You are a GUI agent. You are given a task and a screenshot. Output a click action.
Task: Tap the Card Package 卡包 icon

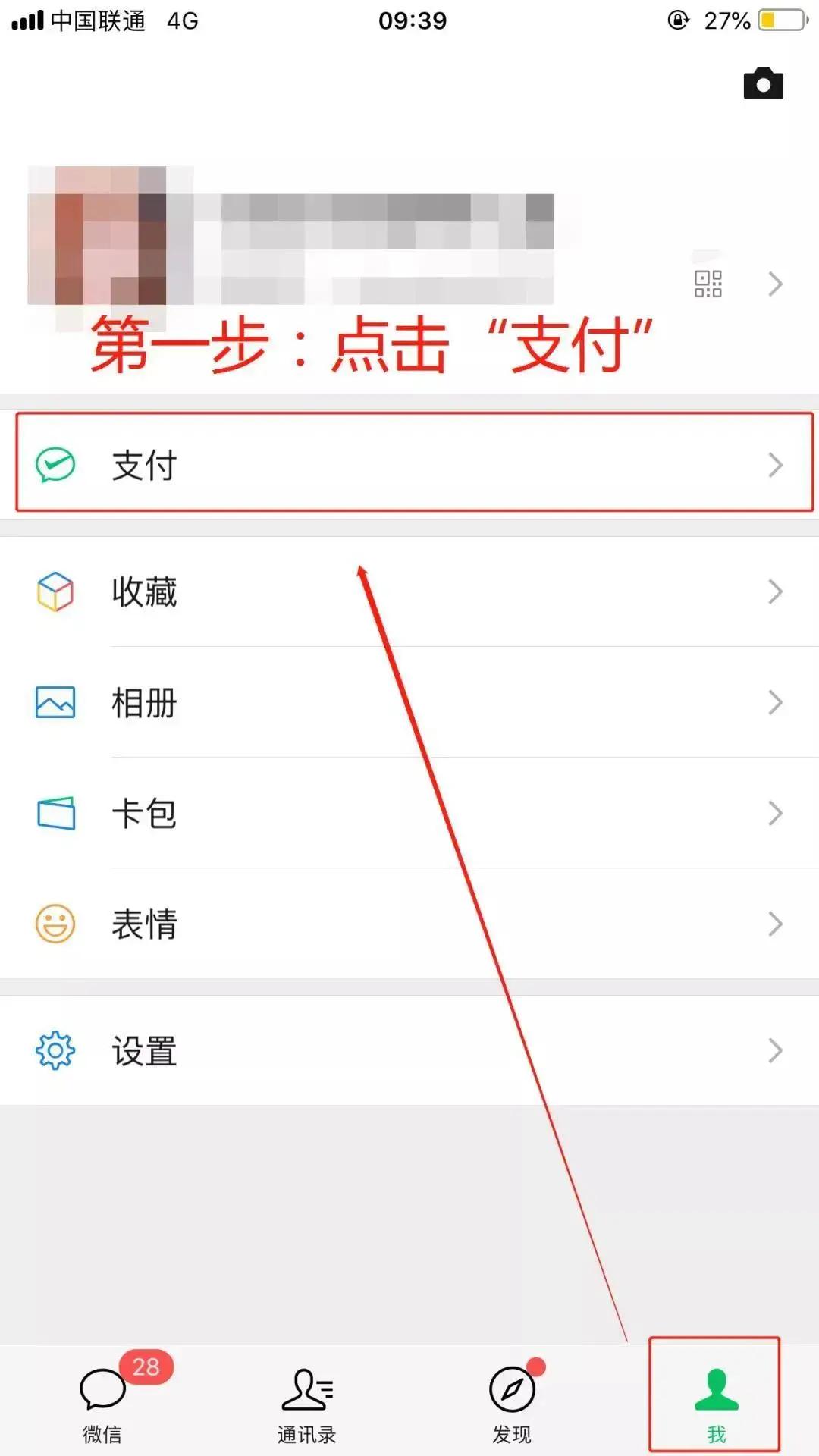(x=55, y=813)
